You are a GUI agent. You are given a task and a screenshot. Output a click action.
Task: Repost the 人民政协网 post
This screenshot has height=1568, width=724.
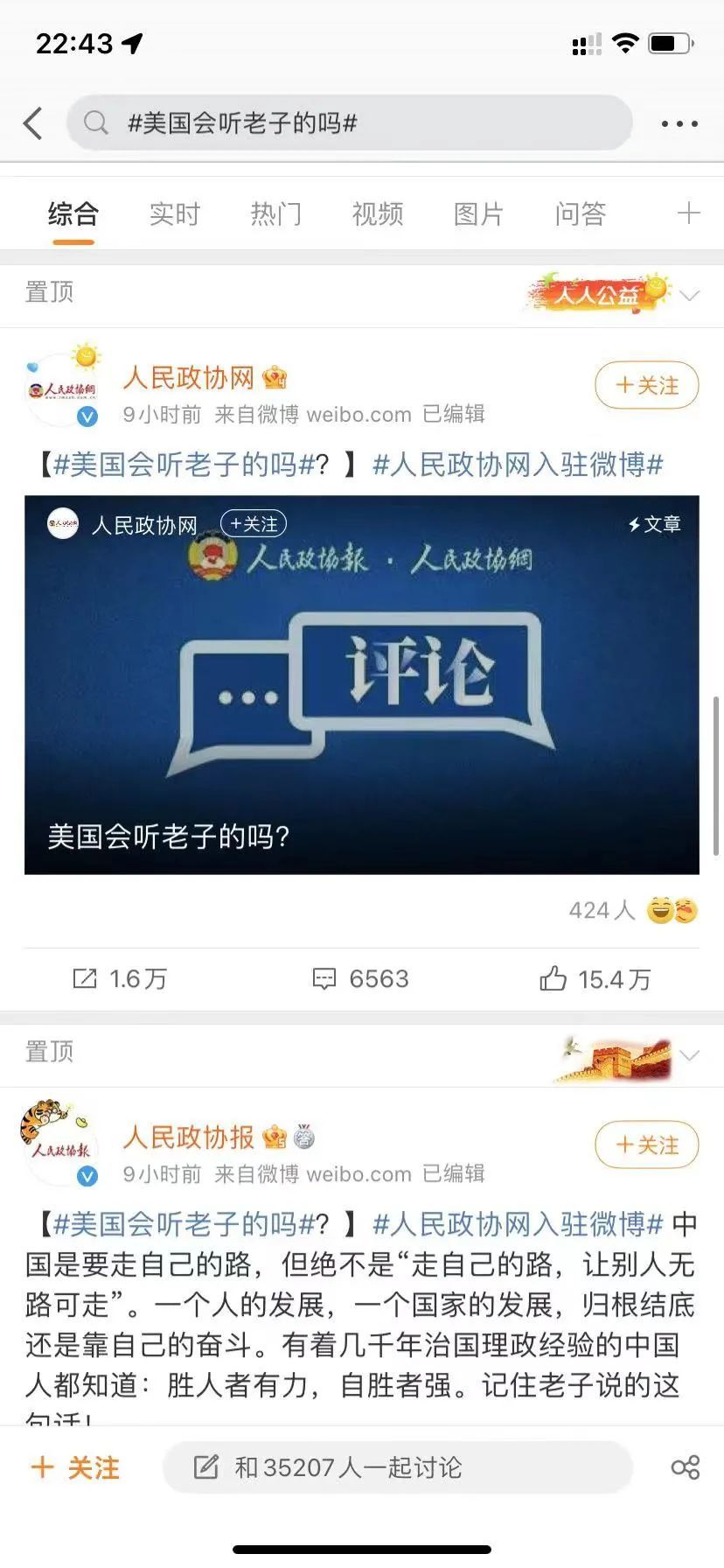coord(120,978)
